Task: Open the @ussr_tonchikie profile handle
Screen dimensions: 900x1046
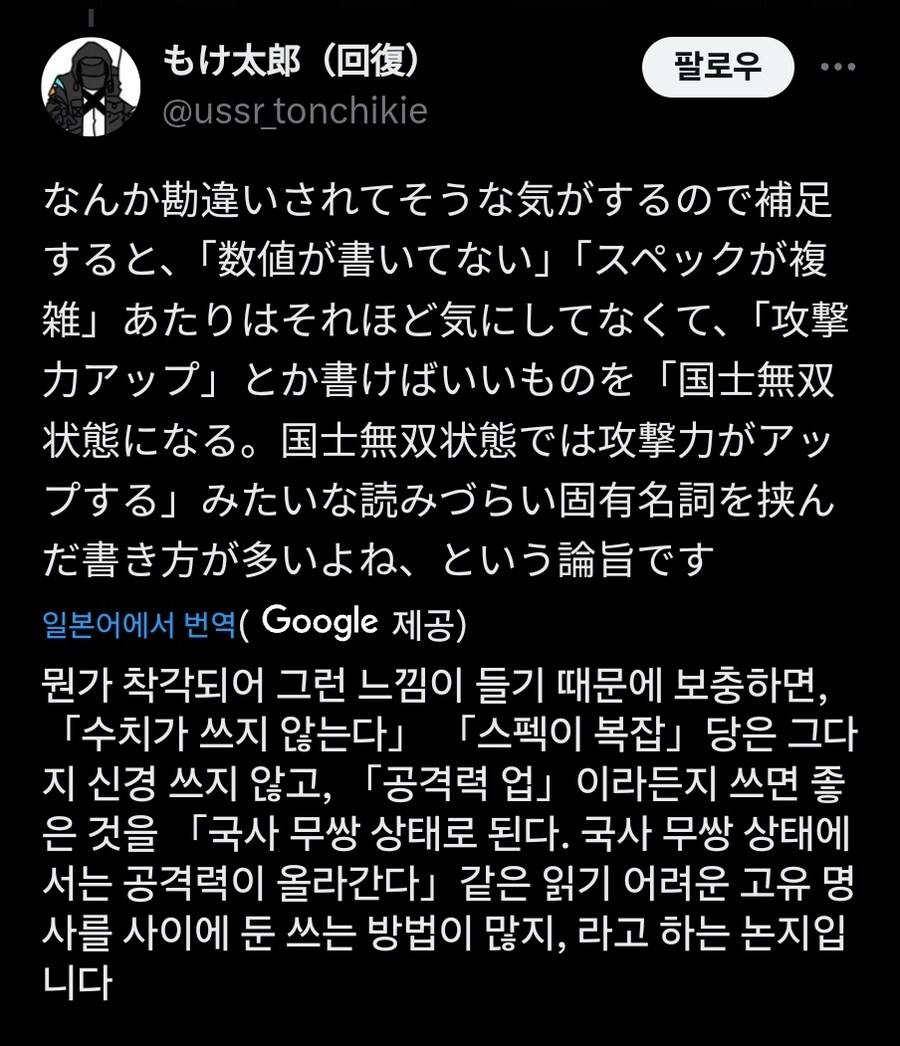Action: click(x=295, y=111)
